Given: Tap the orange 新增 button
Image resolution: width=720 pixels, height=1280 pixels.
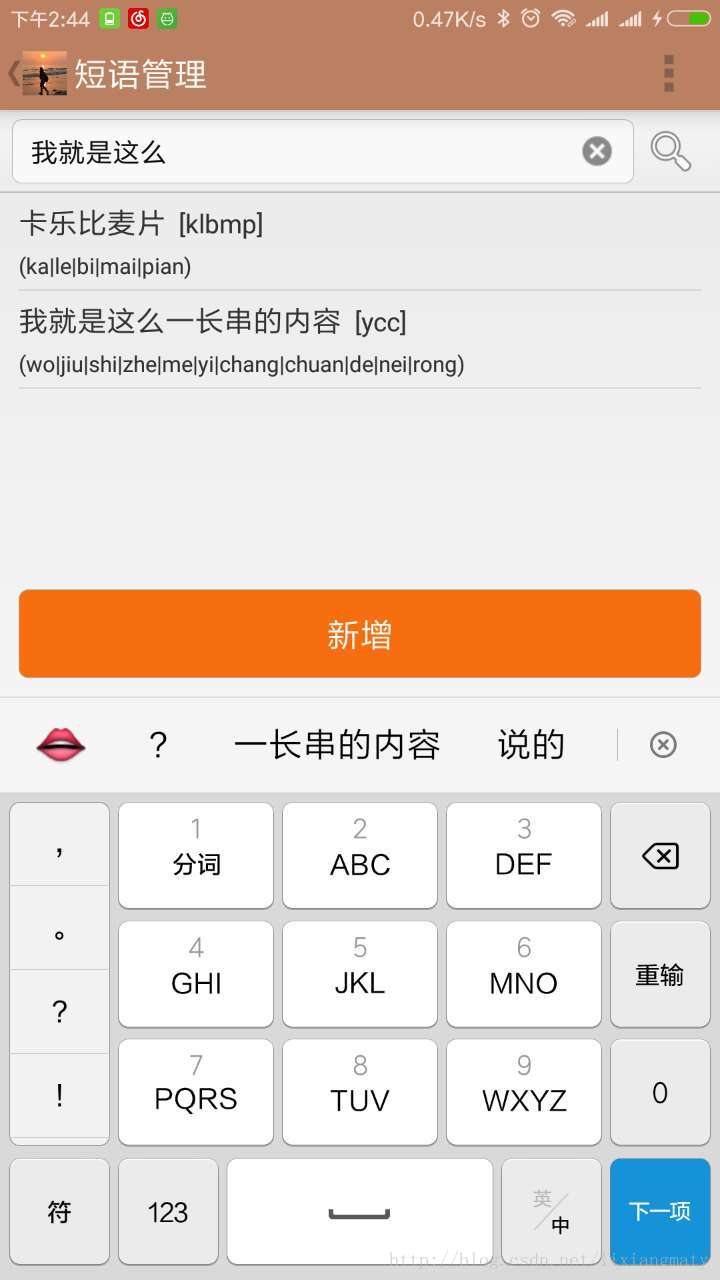Looking at the screenshot, I should pyautogui.click(x=360, y=634).
